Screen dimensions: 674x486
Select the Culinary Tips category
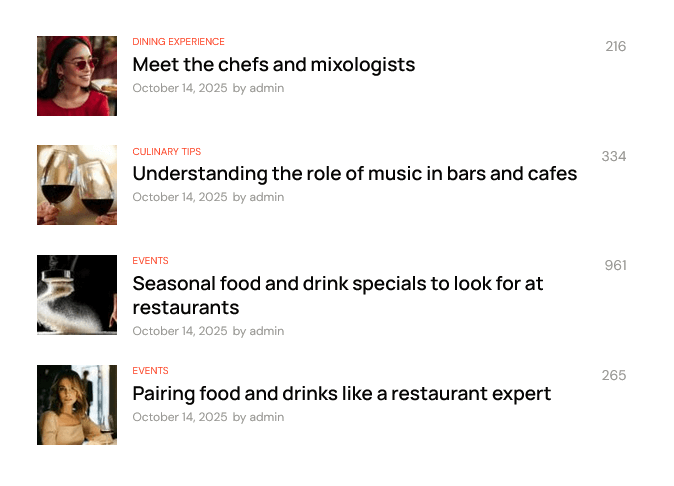click(x=166, y=152)
